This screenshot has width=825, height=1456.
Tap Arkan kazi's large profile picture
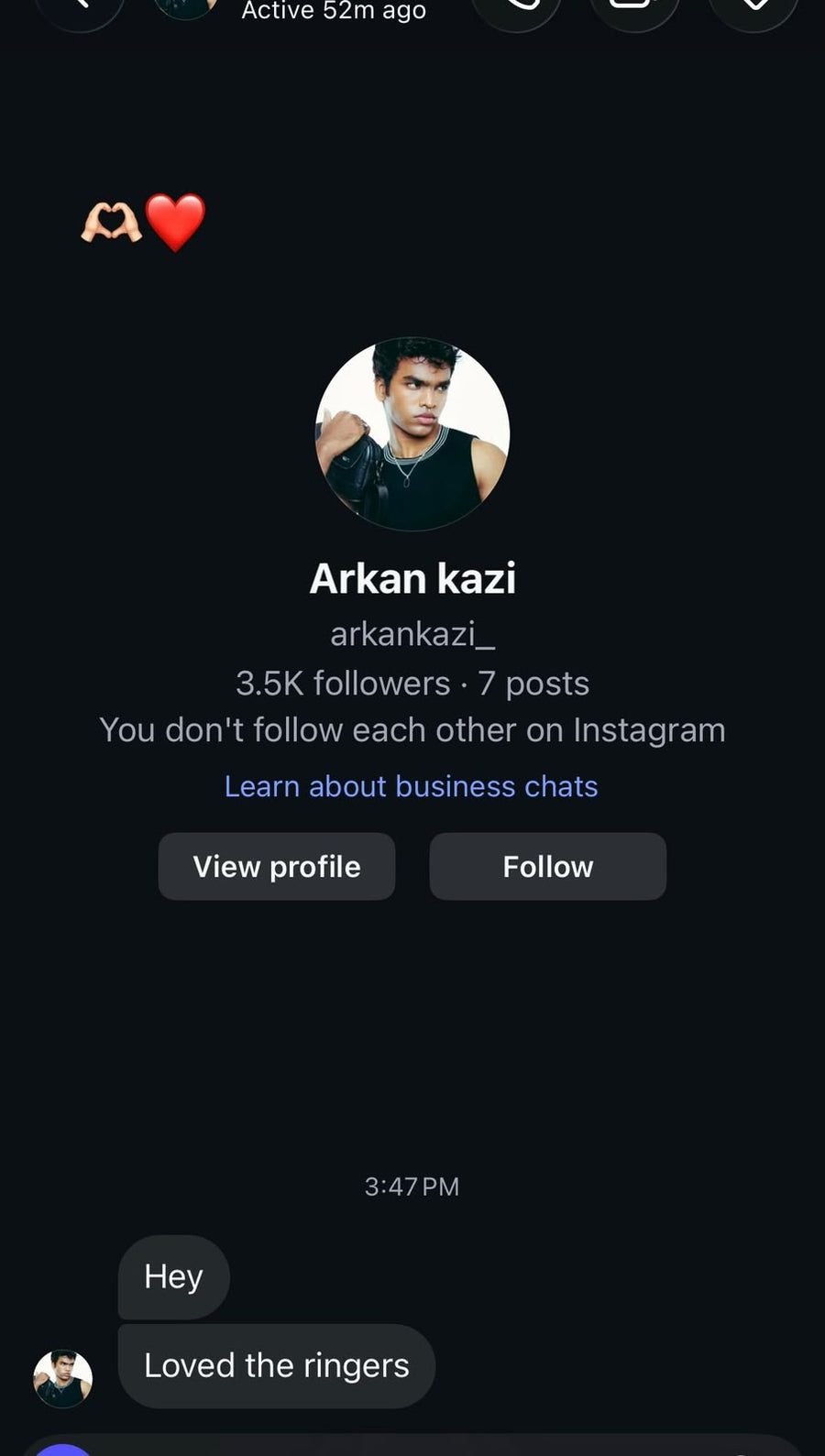pyautogui.click(x=412, y=434)
